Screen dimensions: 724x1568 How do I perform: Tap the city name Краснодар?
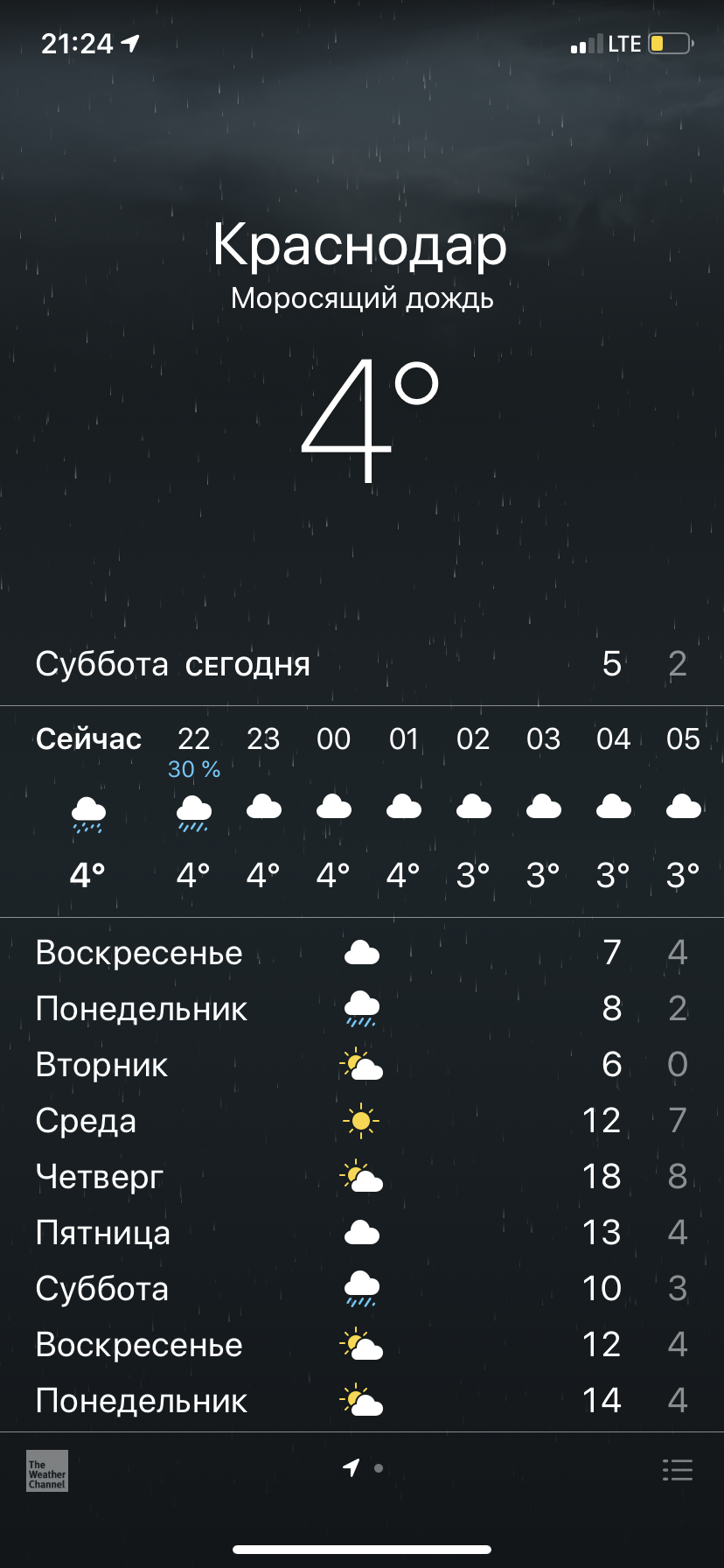(362, 246)
